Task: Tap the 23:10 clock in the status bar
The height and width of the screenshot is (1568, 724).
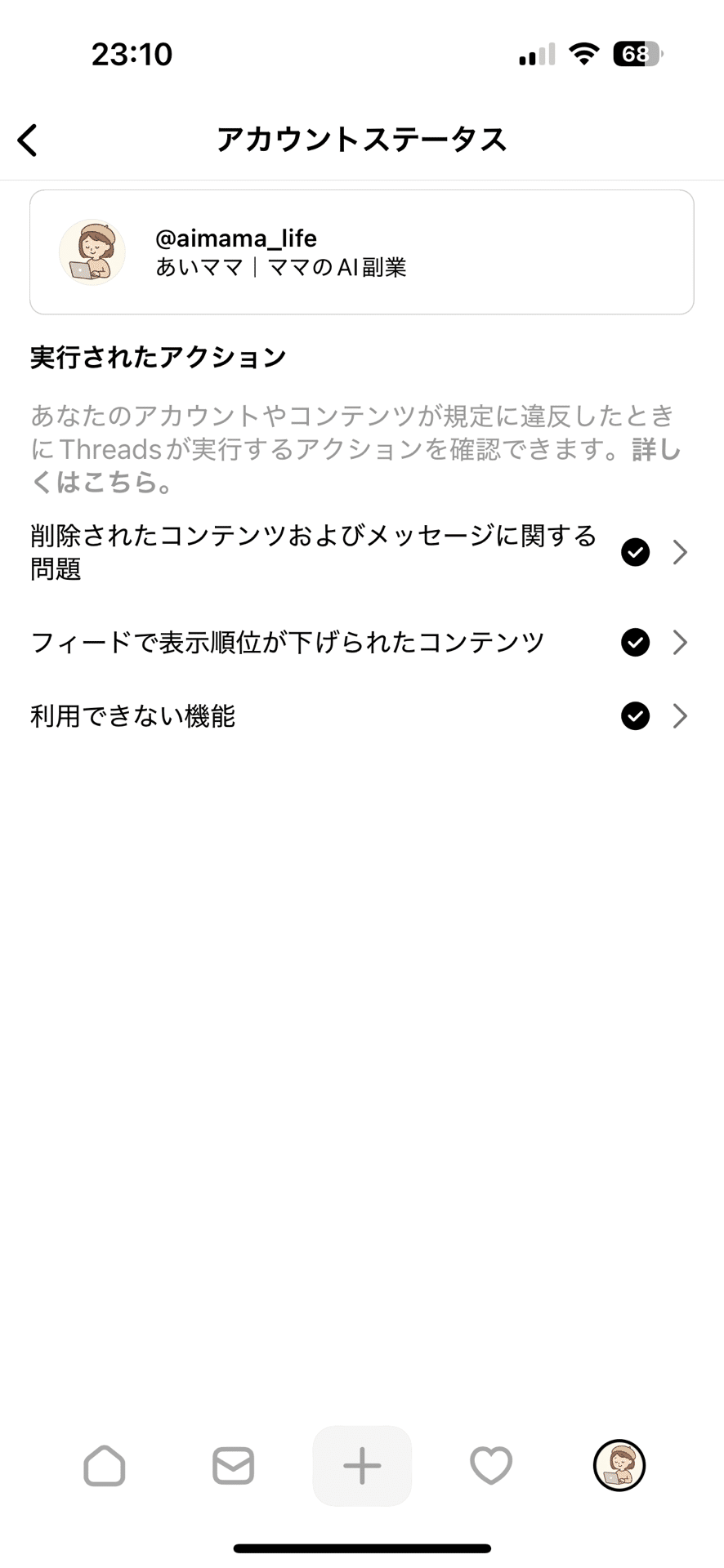Action: (x=133, y=54)
